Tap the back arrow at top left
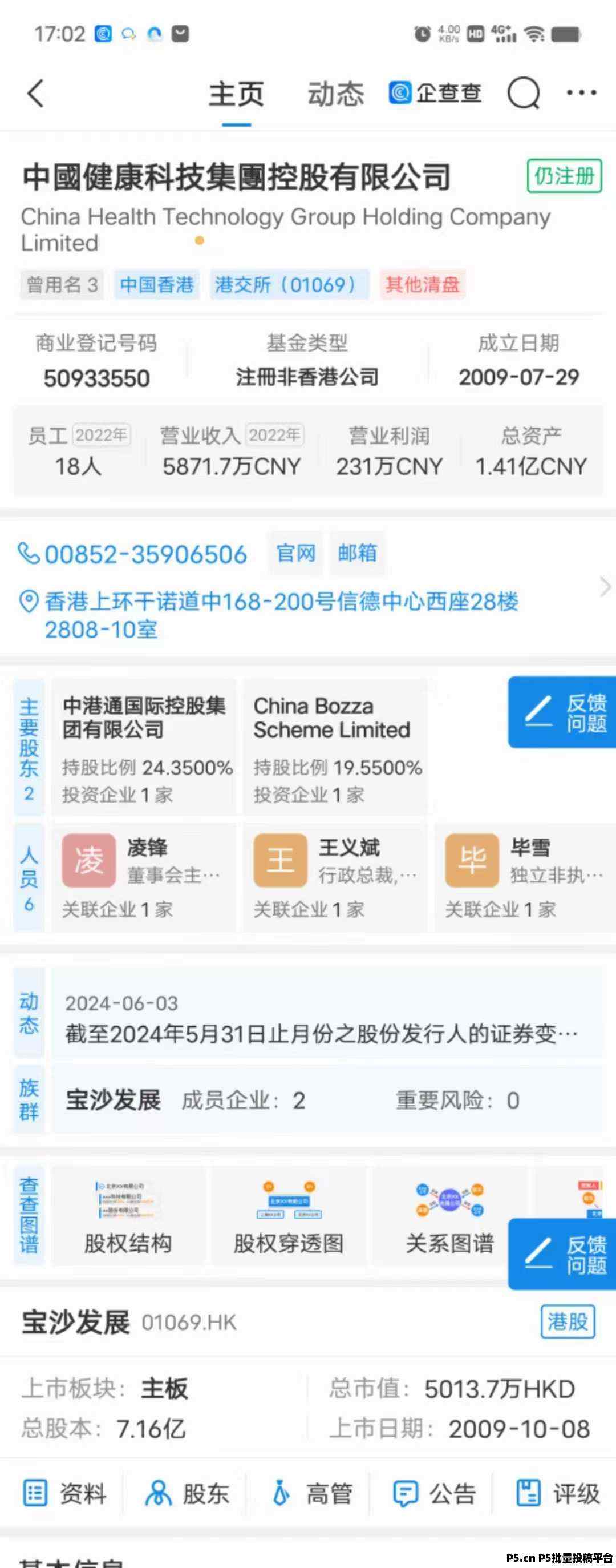Image resolution: width=616 pixels, height=1568 pixels. pyautogui.click(x=35, y=92)
